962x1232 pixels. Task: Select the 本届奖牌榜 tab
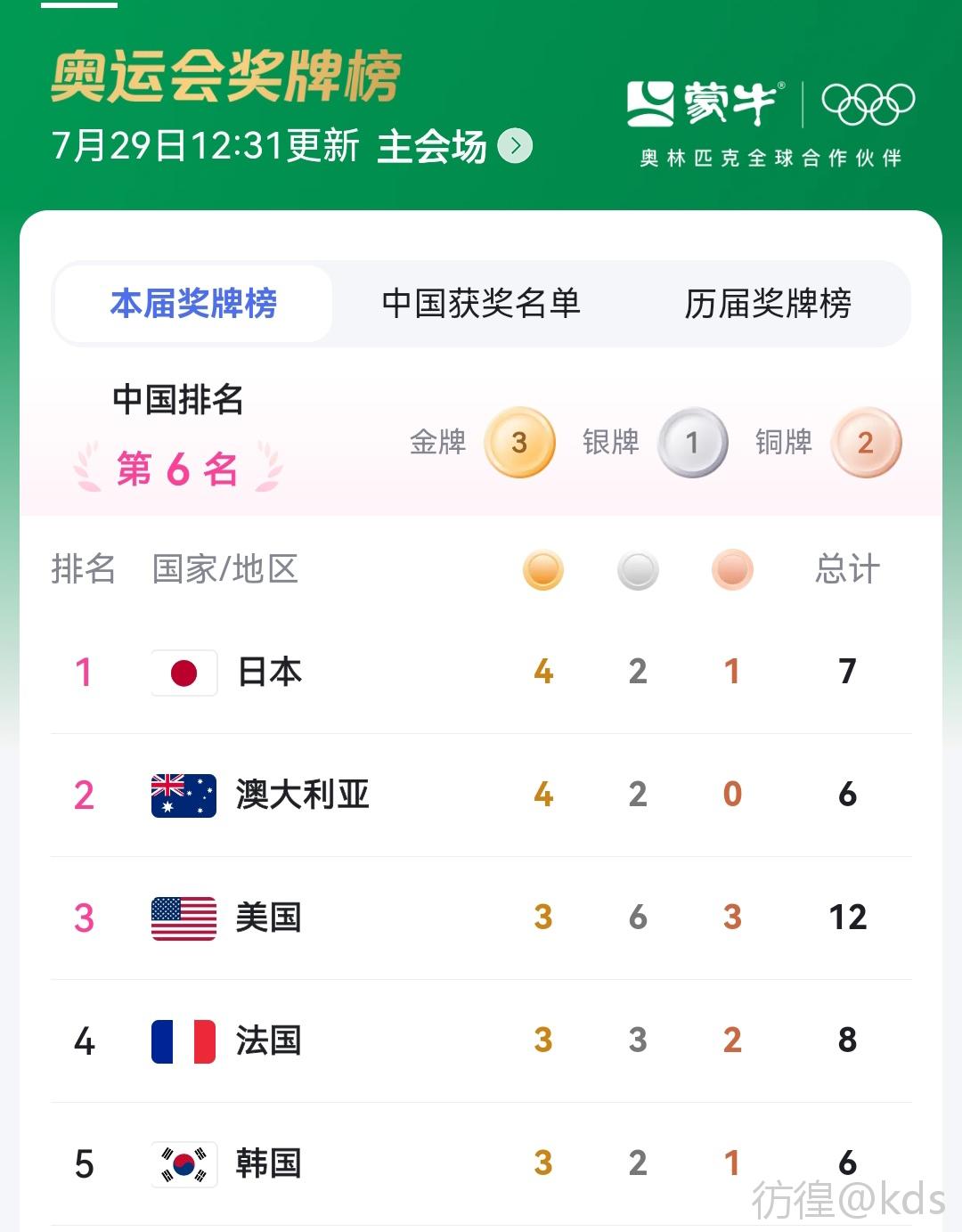pos(192,304)
